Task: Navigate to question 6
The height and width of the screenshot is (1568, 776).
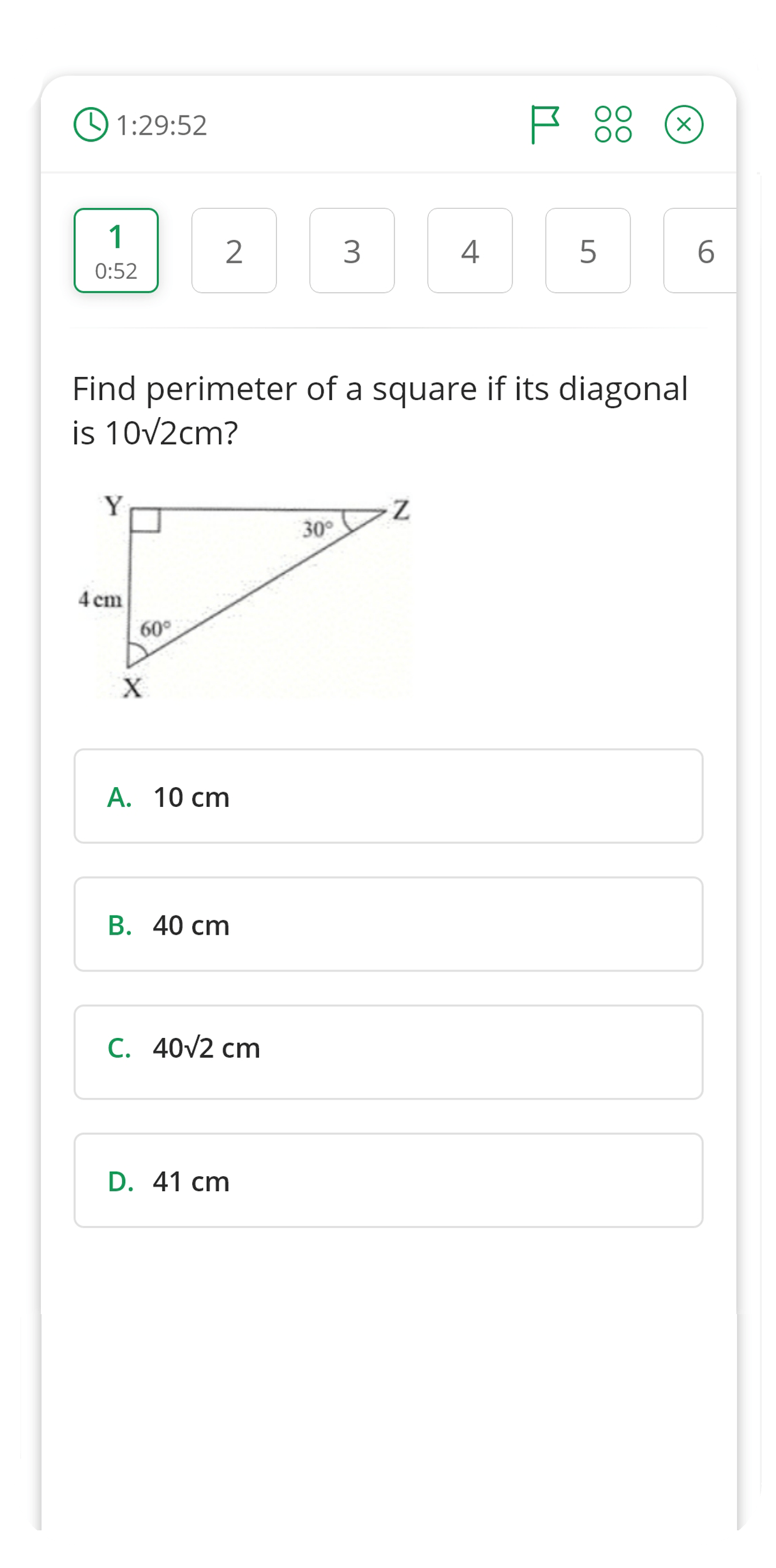Action: 702,251
